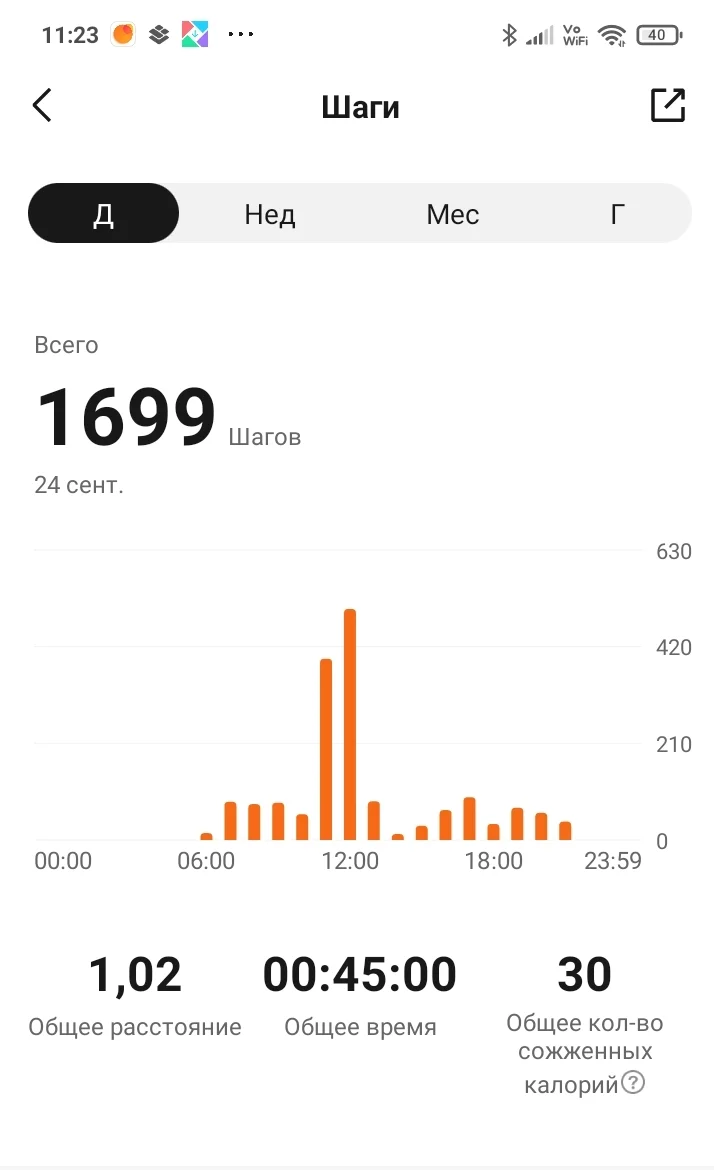Switch to the Г yearly view
Image resolution: width=714 pixels, height=1170 pixels.
618,214
